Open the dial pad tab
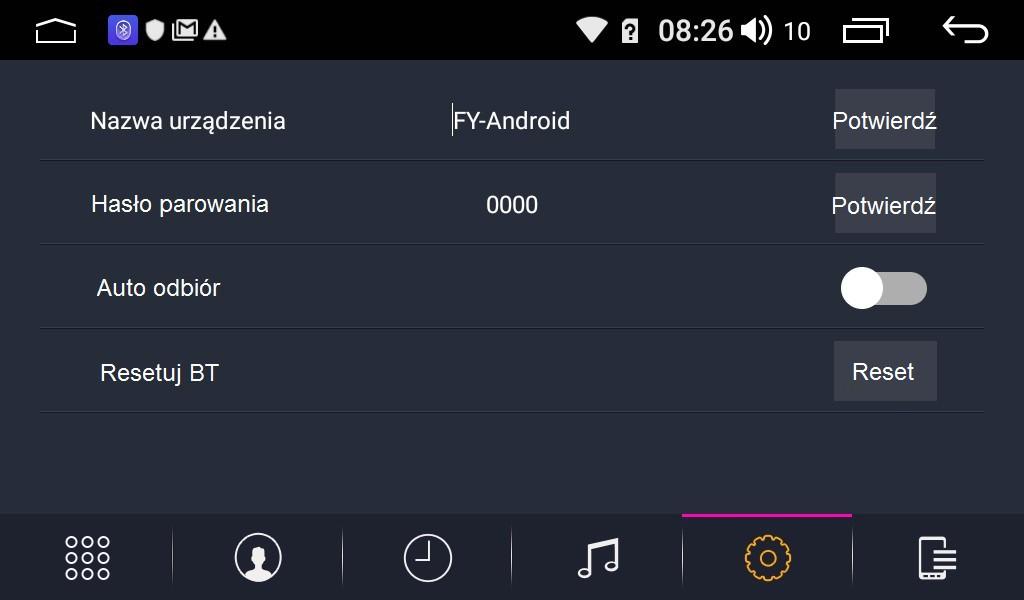 click(87, 558)
